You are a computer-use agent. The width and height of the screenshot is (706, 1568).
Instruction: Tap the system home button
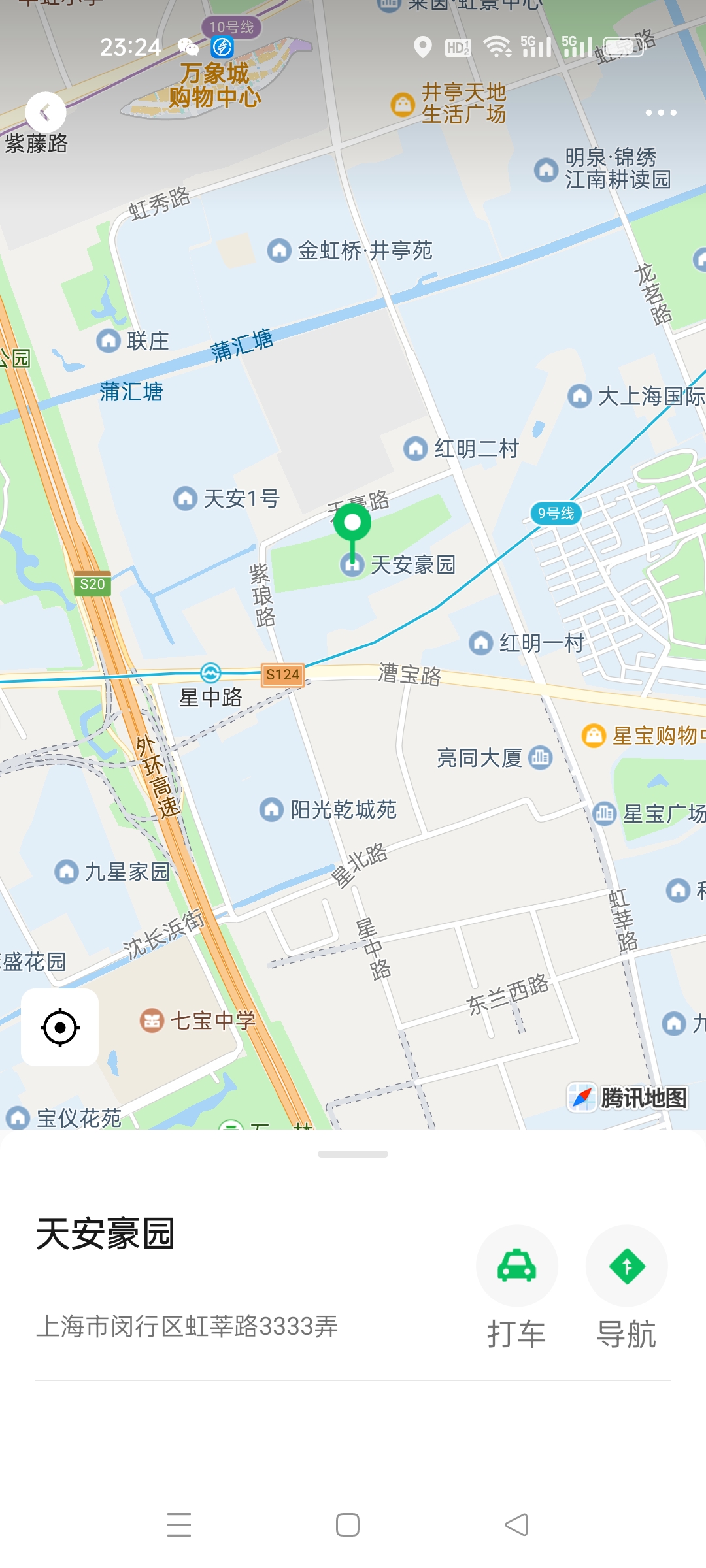(x=347, y=1525)
